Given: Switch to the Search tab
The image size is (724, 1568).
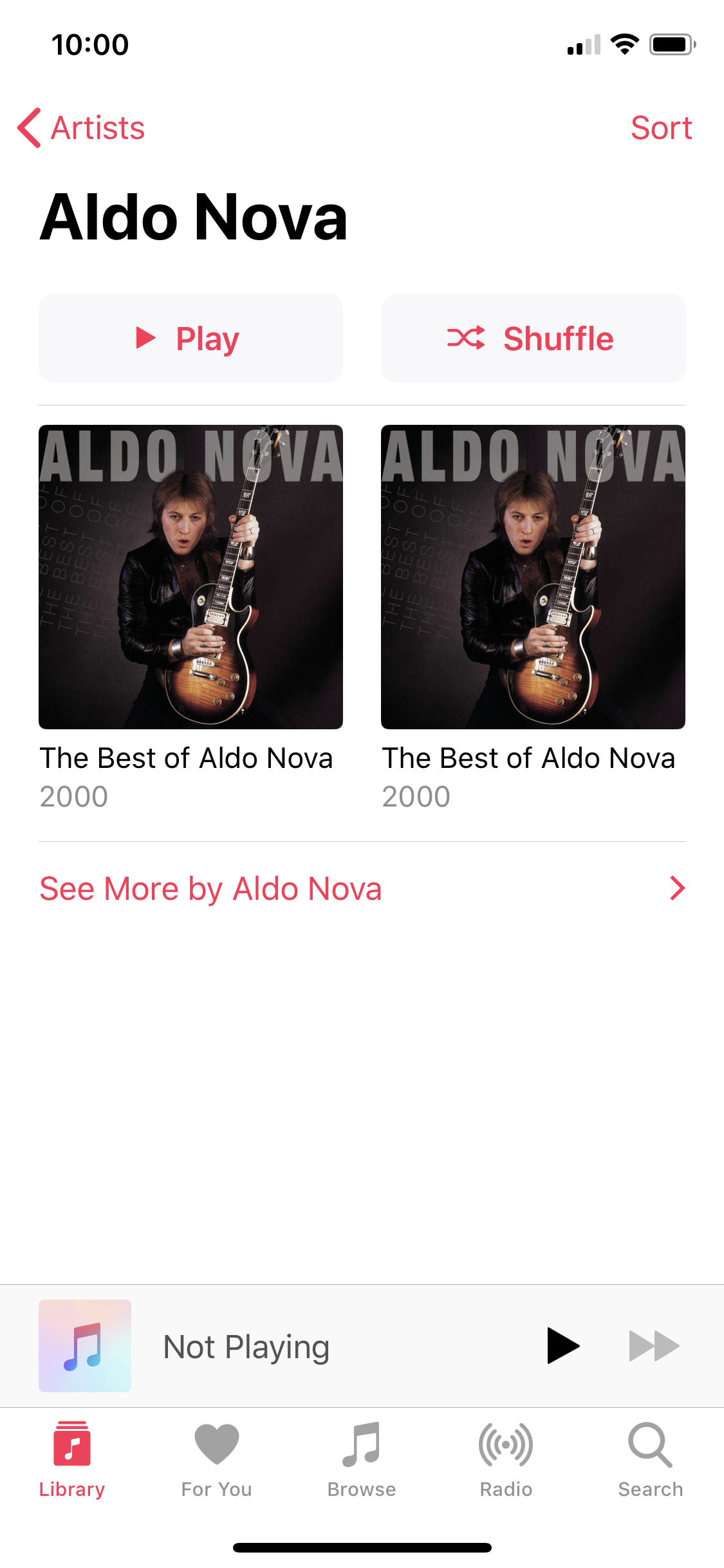Looking at the screenshot, I should (x=651, y=1461).
